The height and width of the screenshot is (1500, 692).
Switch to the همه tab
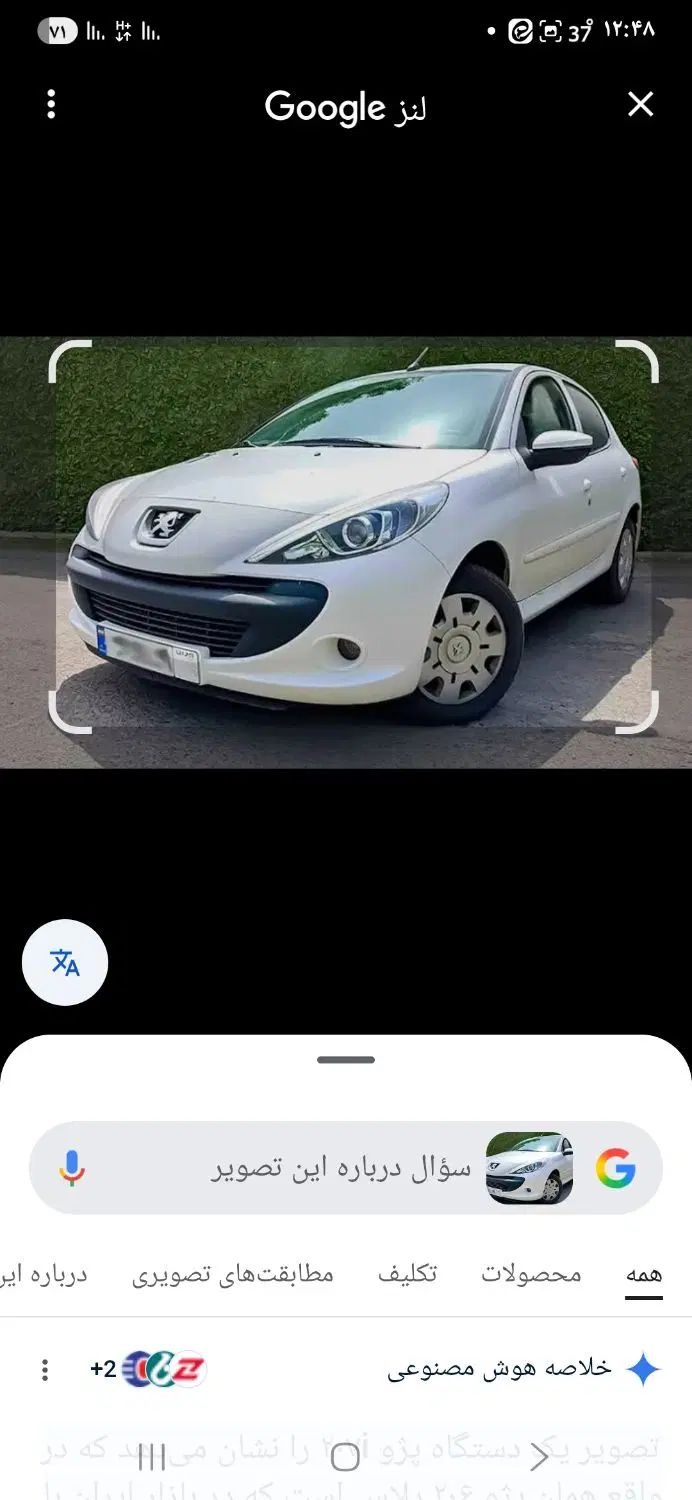coord(644,1274)
